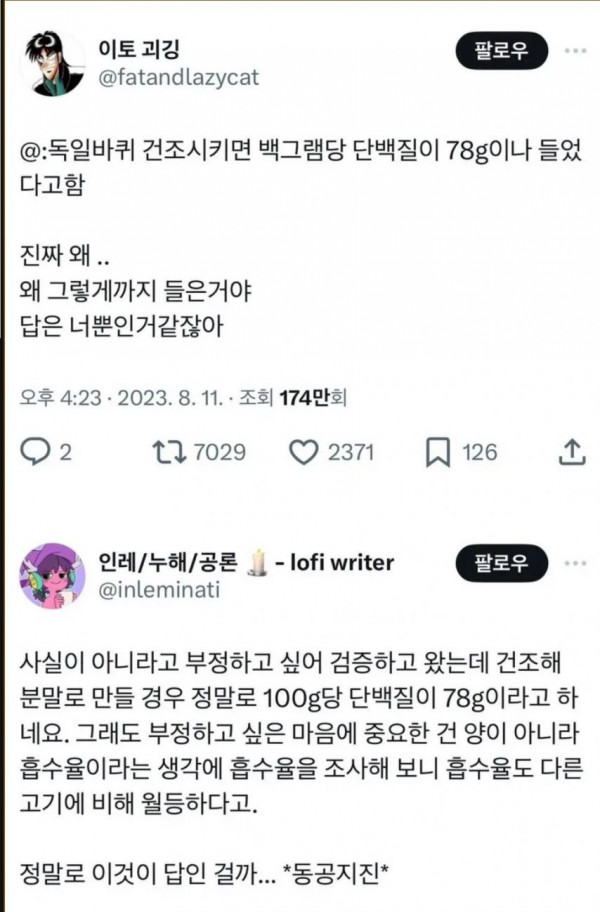600x912 pixels.
Task: Like the post with 2371 likes
Action: (x=303, y=452)
